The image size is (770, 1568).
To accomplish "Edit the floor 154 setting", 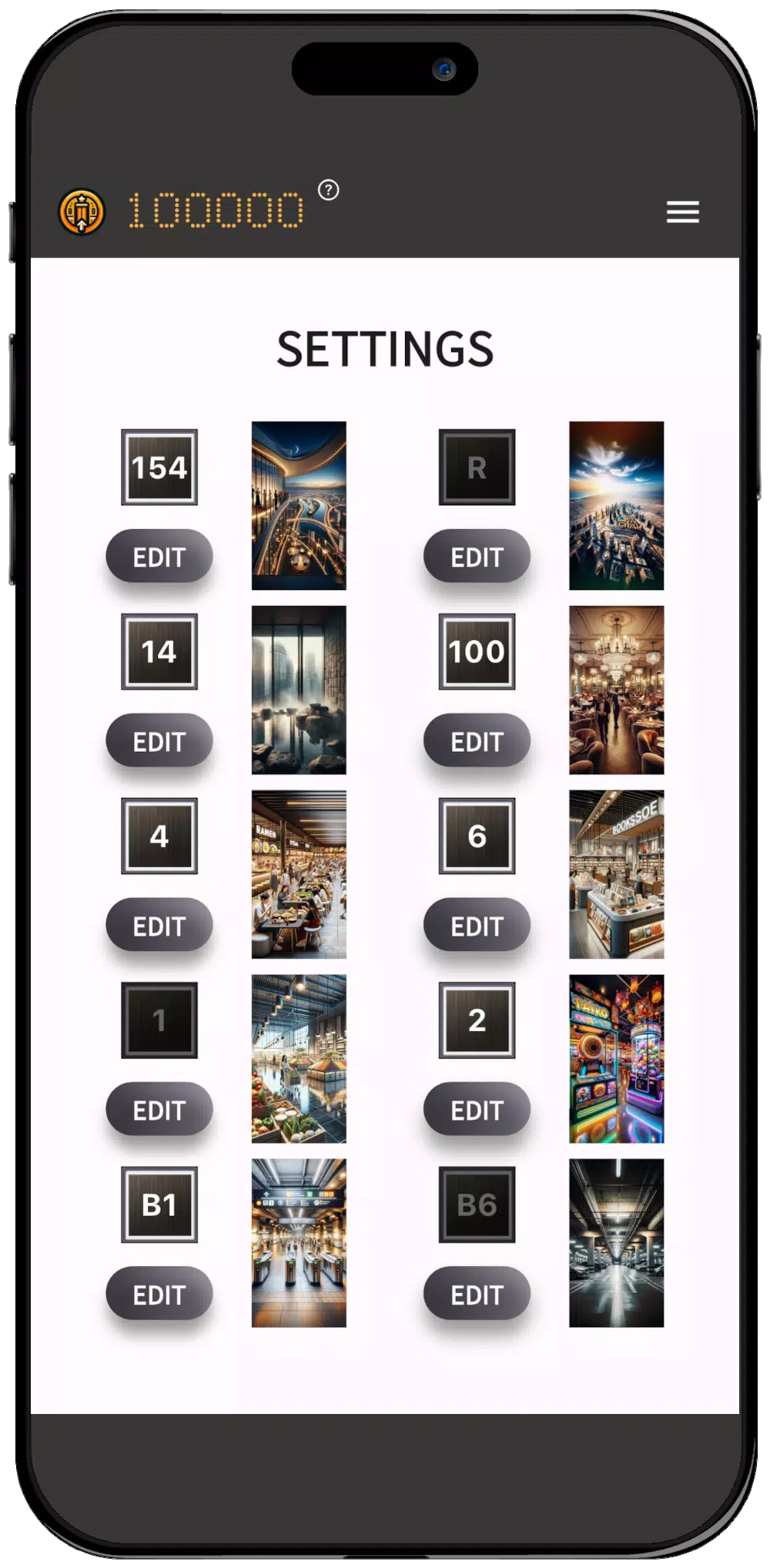I will (159, 557).
